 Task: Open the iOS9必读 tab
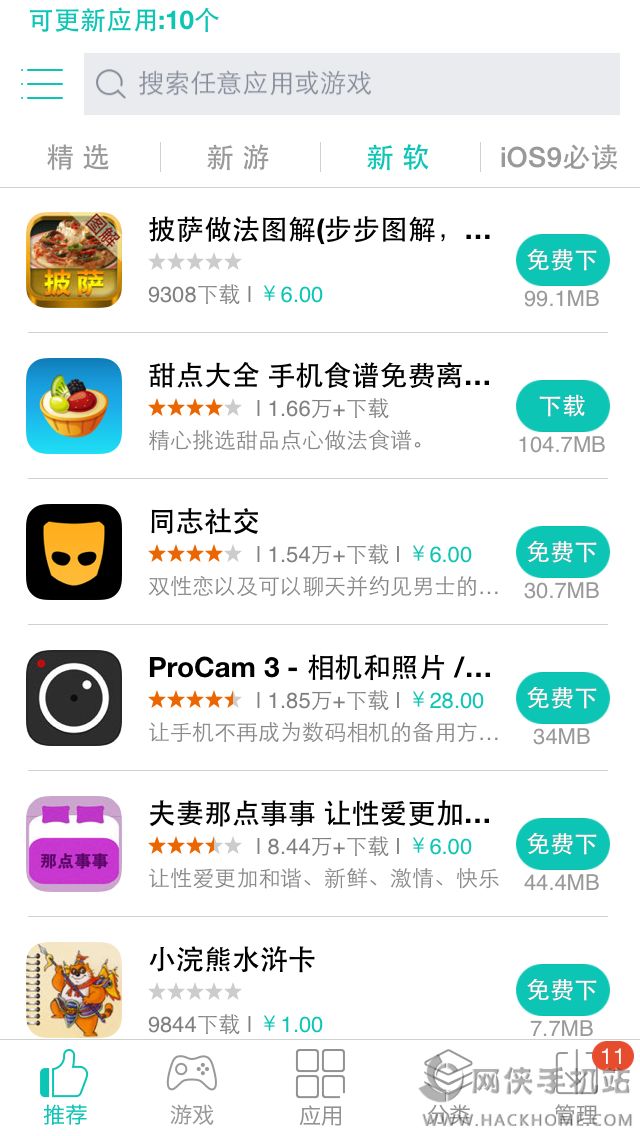tap(559, 157)
